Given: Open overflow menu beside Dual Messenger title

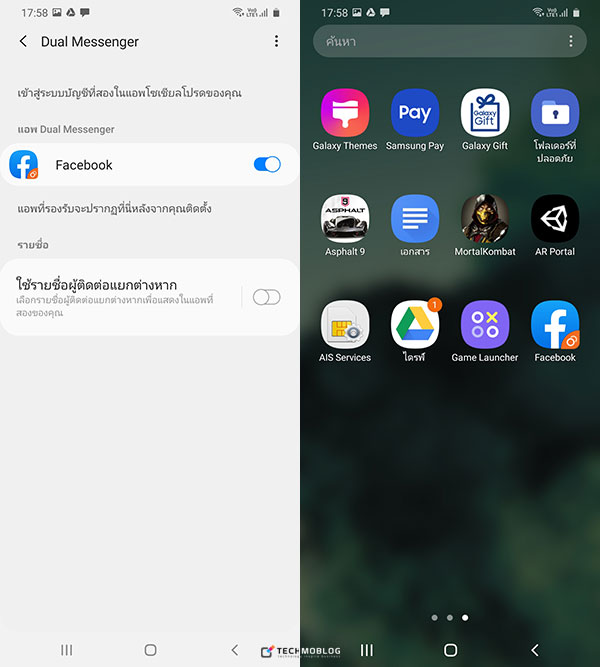Looking at the screenshot, I should click(277, 42).
